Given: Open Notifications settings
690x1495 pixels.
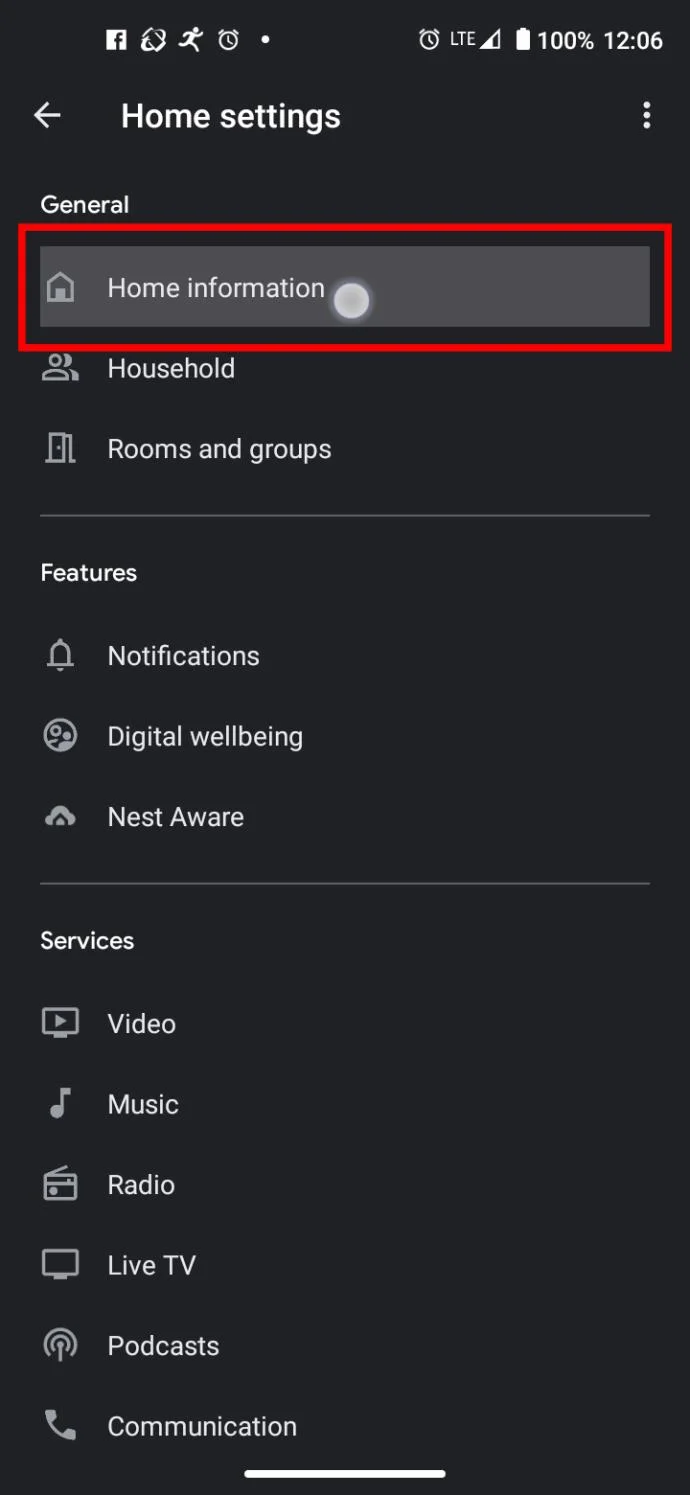Looking at the screenshot, I should 183,656.
